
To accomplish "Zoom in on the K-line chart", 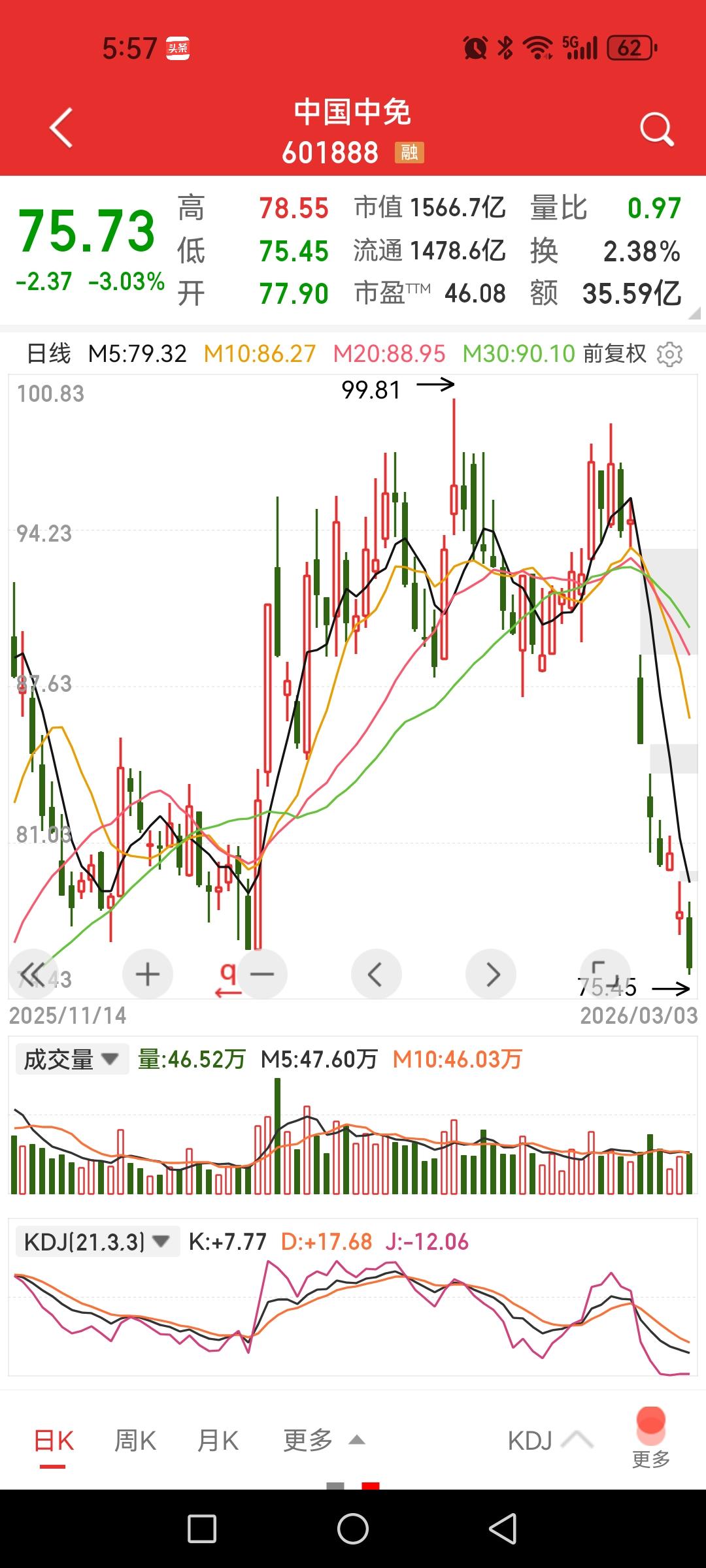I will point(147,973).
